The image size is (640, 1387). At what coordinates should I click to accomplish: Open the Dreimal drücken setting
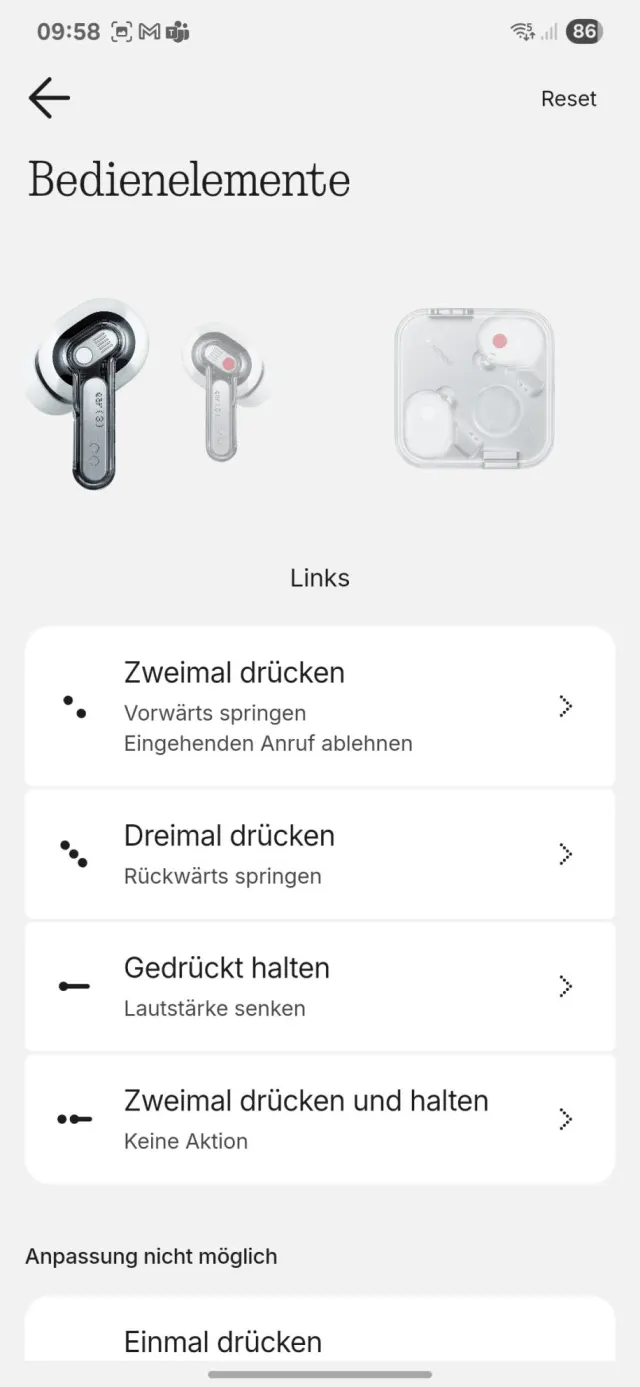(319, 854)
